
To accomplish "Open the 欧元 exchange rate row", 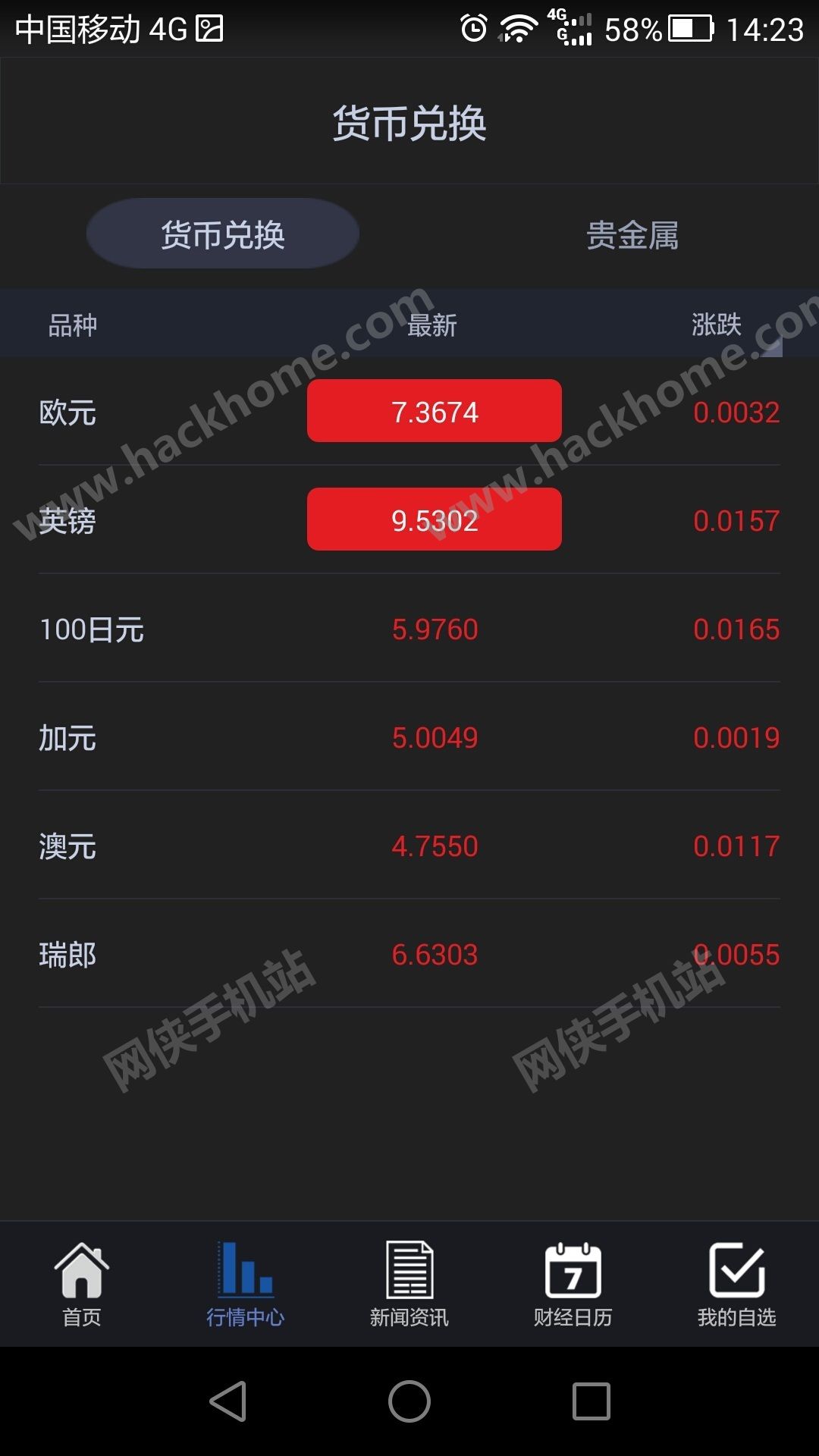I will tap(409, 412).
